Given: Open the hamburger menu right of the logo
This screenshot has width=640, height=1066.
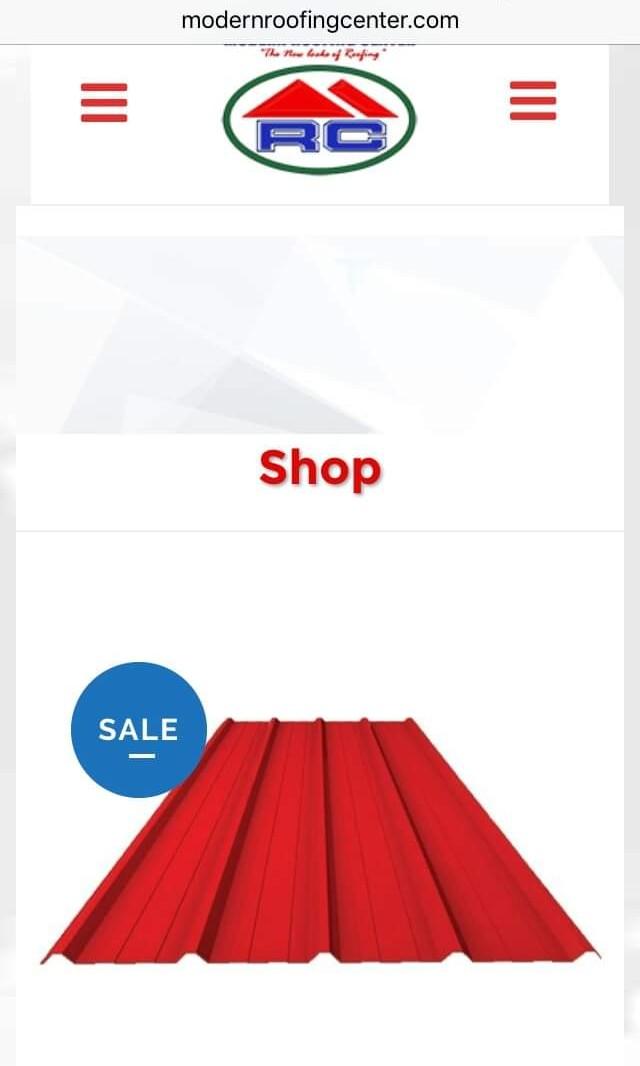Looking at the screenshot, I should pyautogui.click(x=533, y=102).
